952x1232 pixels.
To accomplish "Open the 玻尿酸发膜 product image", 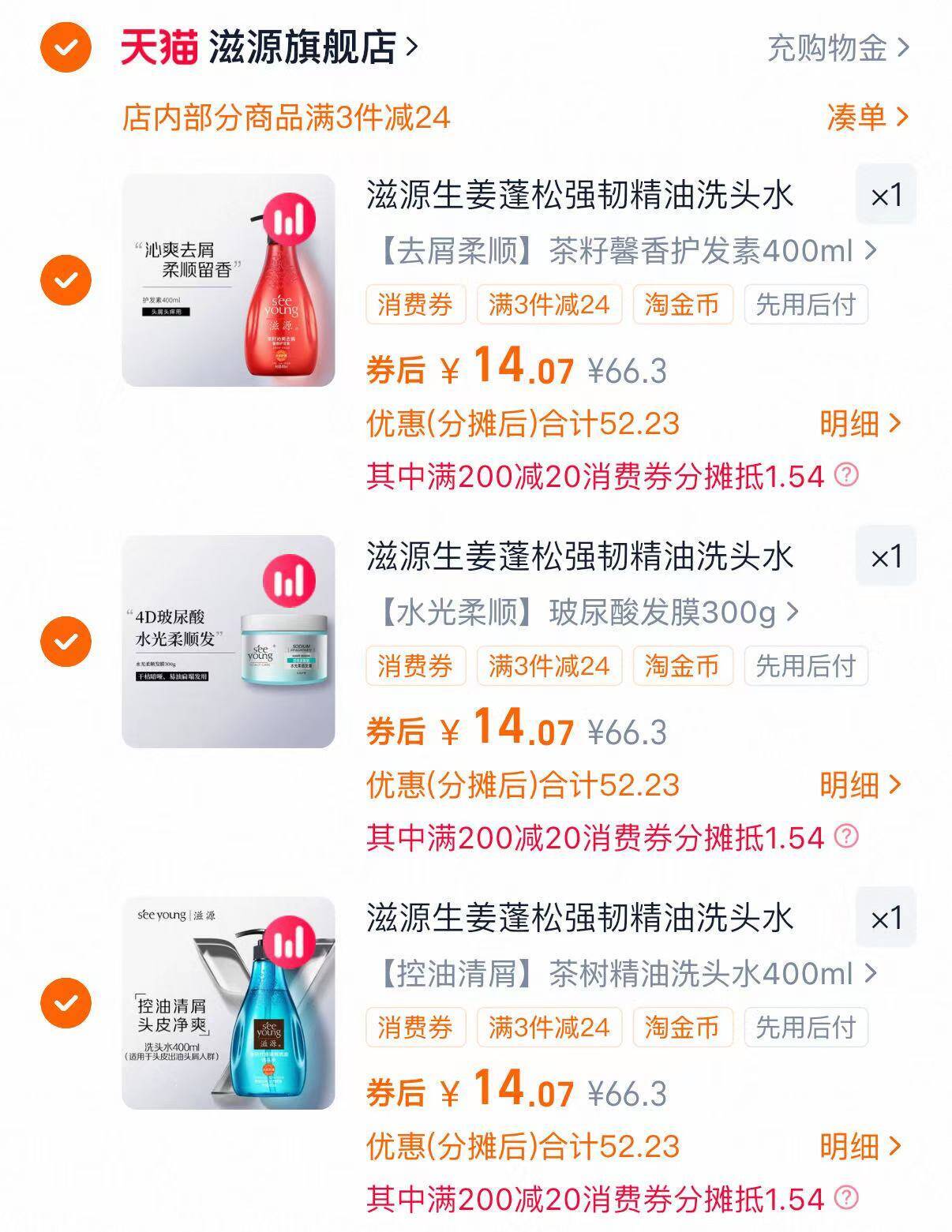I will point(228,641).
